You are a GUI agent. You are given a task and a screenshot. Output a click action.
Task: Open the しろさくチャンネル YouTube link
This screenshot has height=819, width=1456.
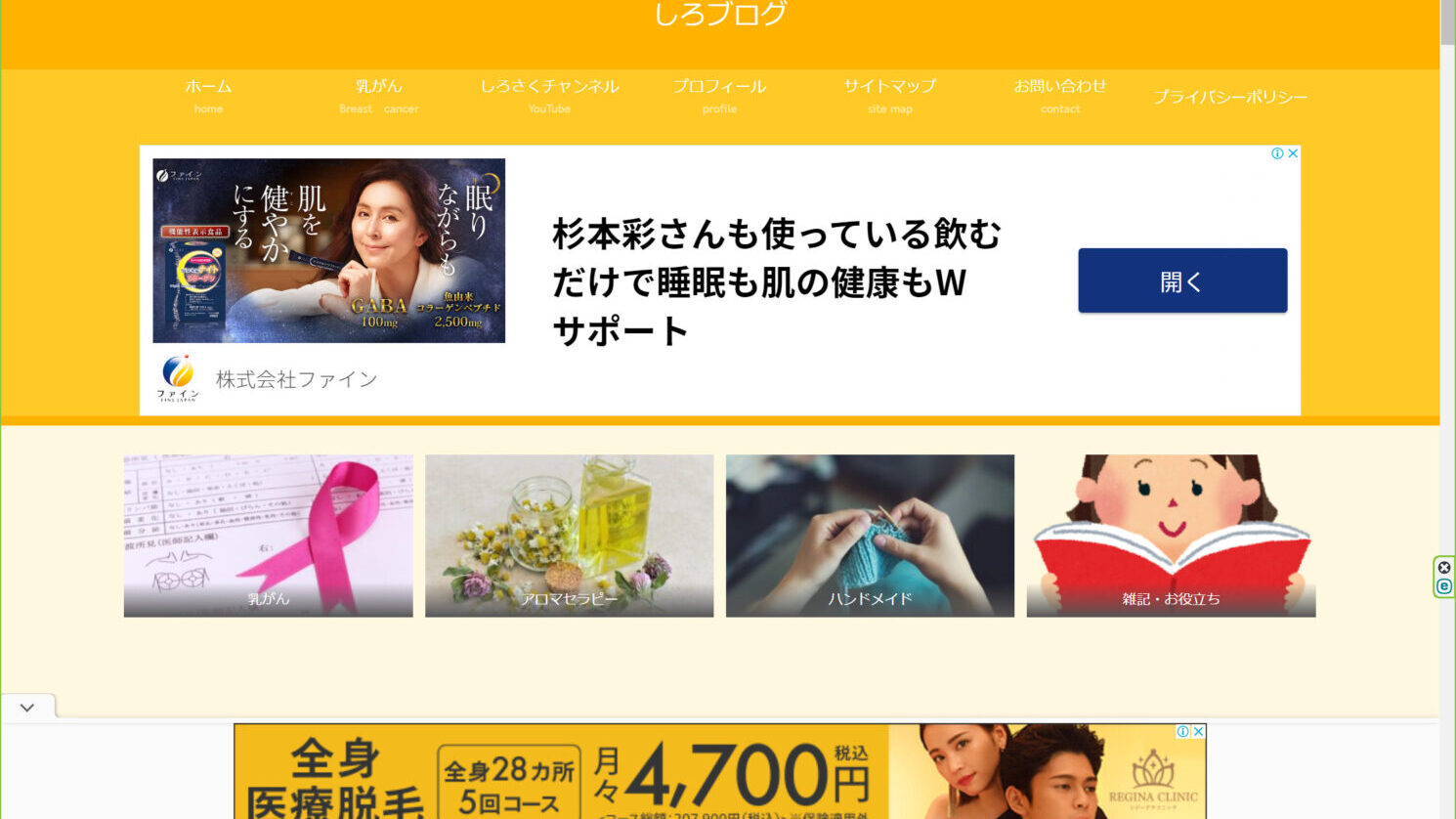pos(549,95)
